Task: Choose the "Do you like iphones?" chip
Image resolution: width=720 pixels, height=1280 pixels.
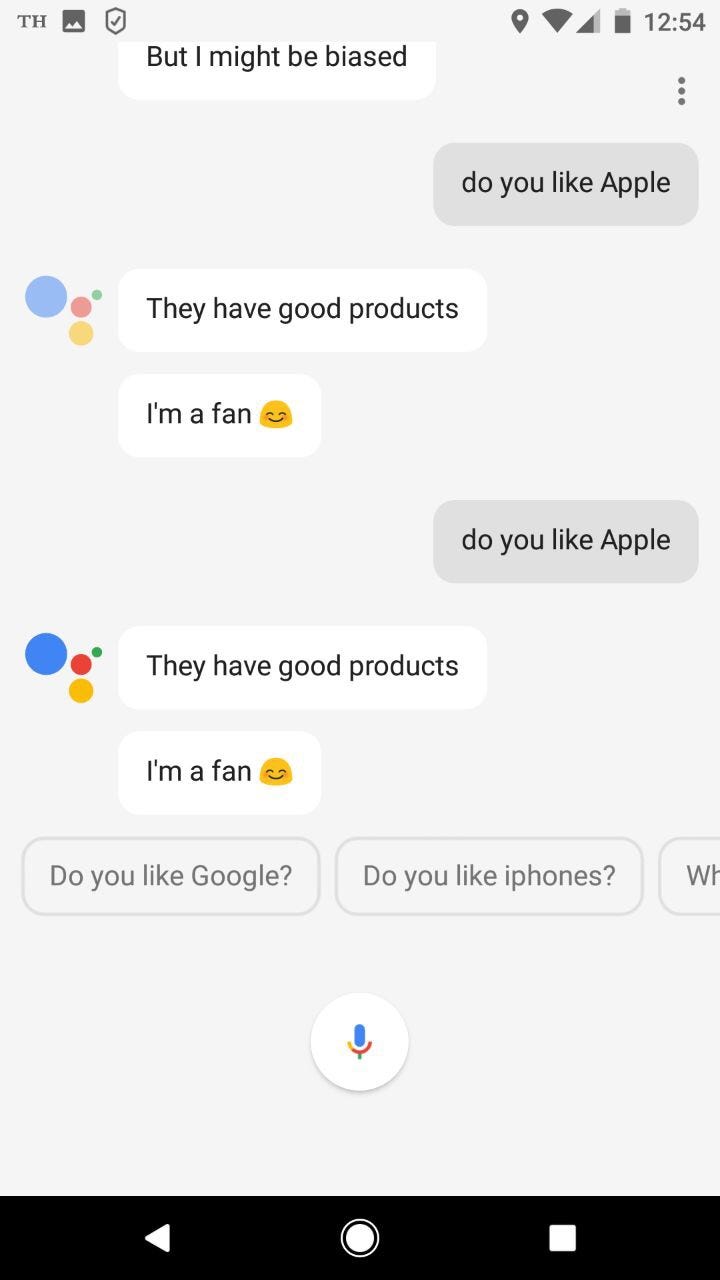Action: click(489, 876)
